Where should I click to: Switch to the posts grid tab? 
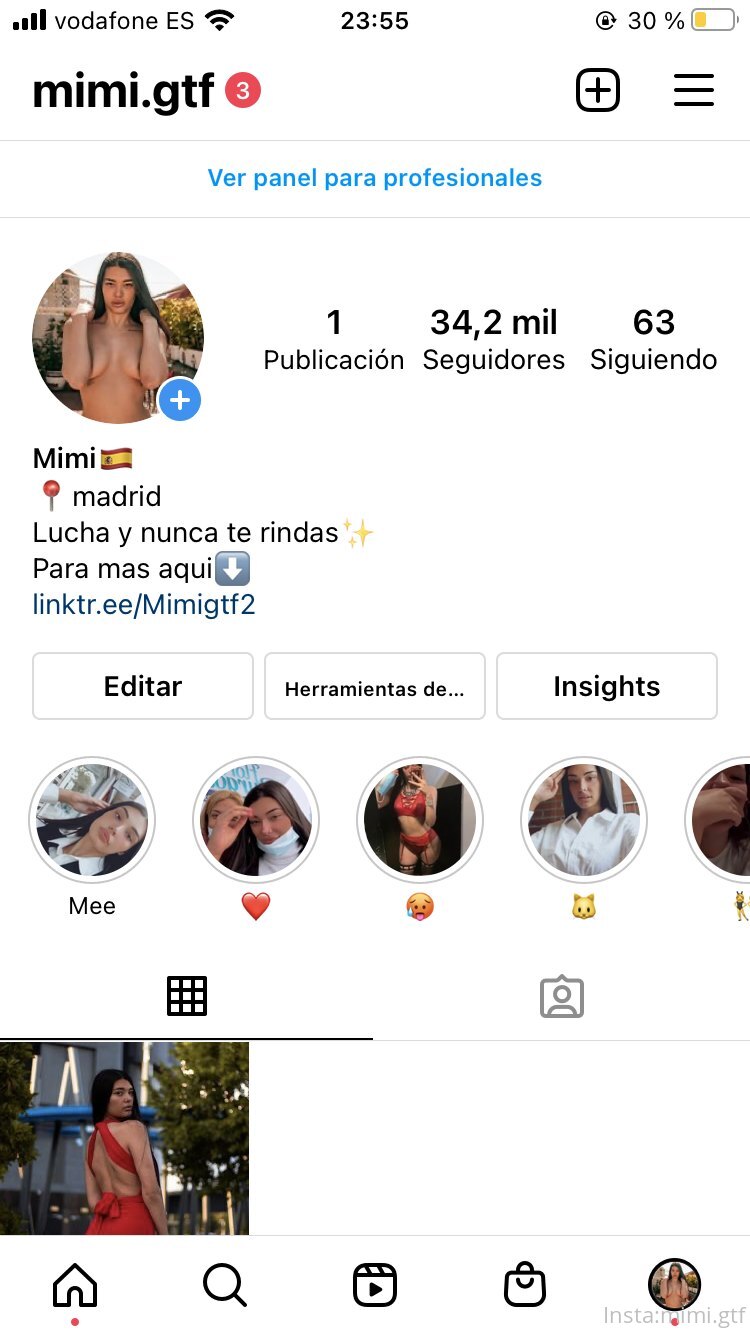coord(187,996)
